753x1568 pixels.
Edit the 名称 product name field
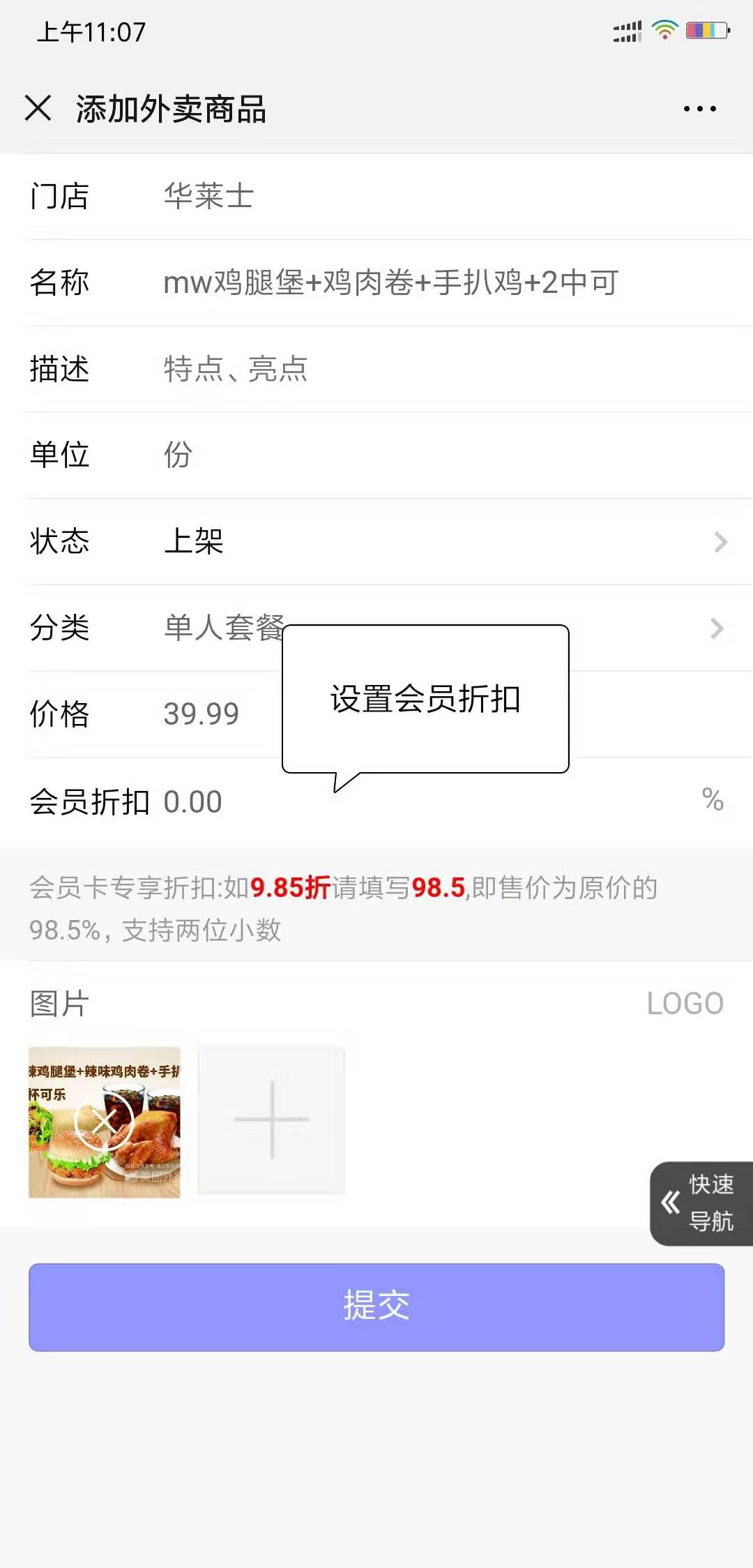coord(390,282)
